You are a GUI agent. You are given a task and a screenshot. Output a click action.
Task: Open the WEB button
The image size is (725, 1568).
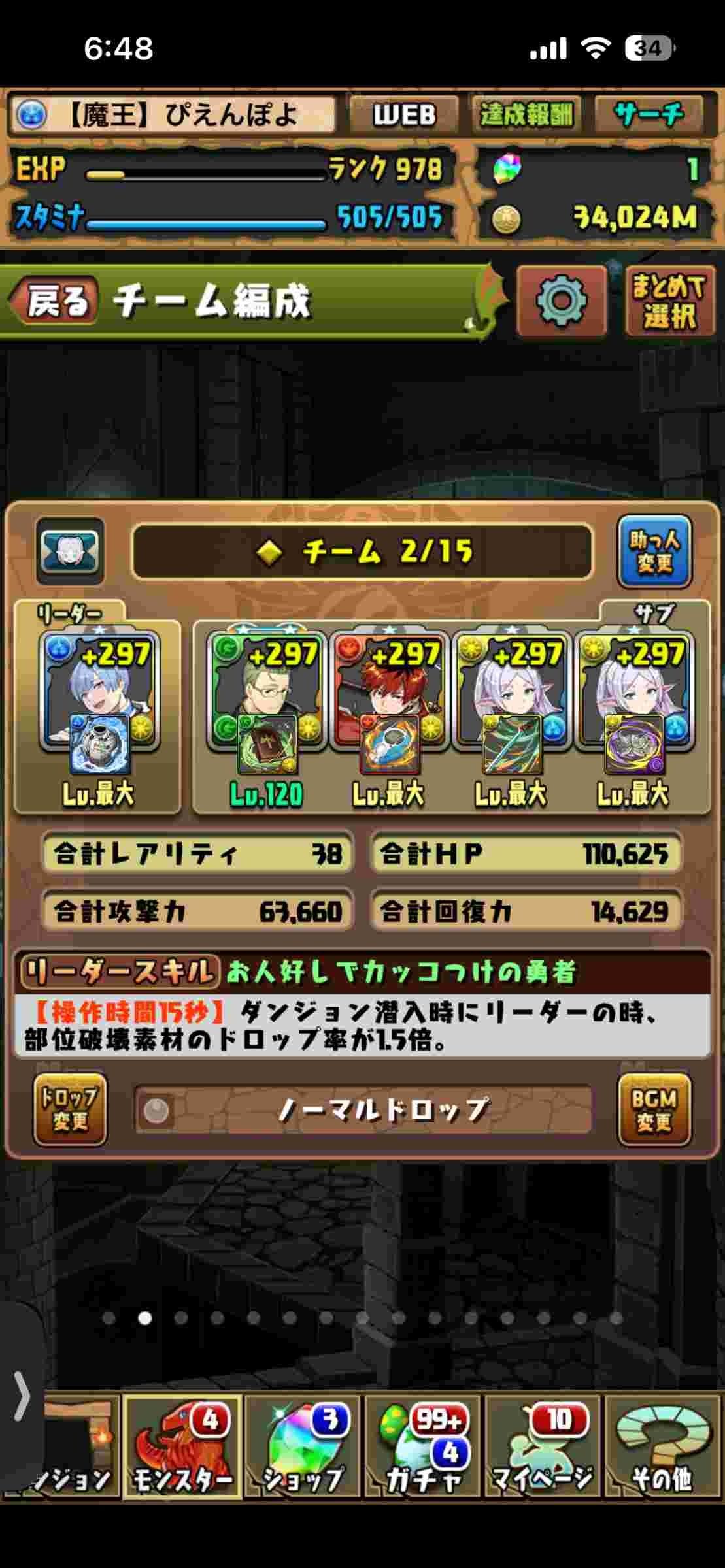[x=403, y=115]
